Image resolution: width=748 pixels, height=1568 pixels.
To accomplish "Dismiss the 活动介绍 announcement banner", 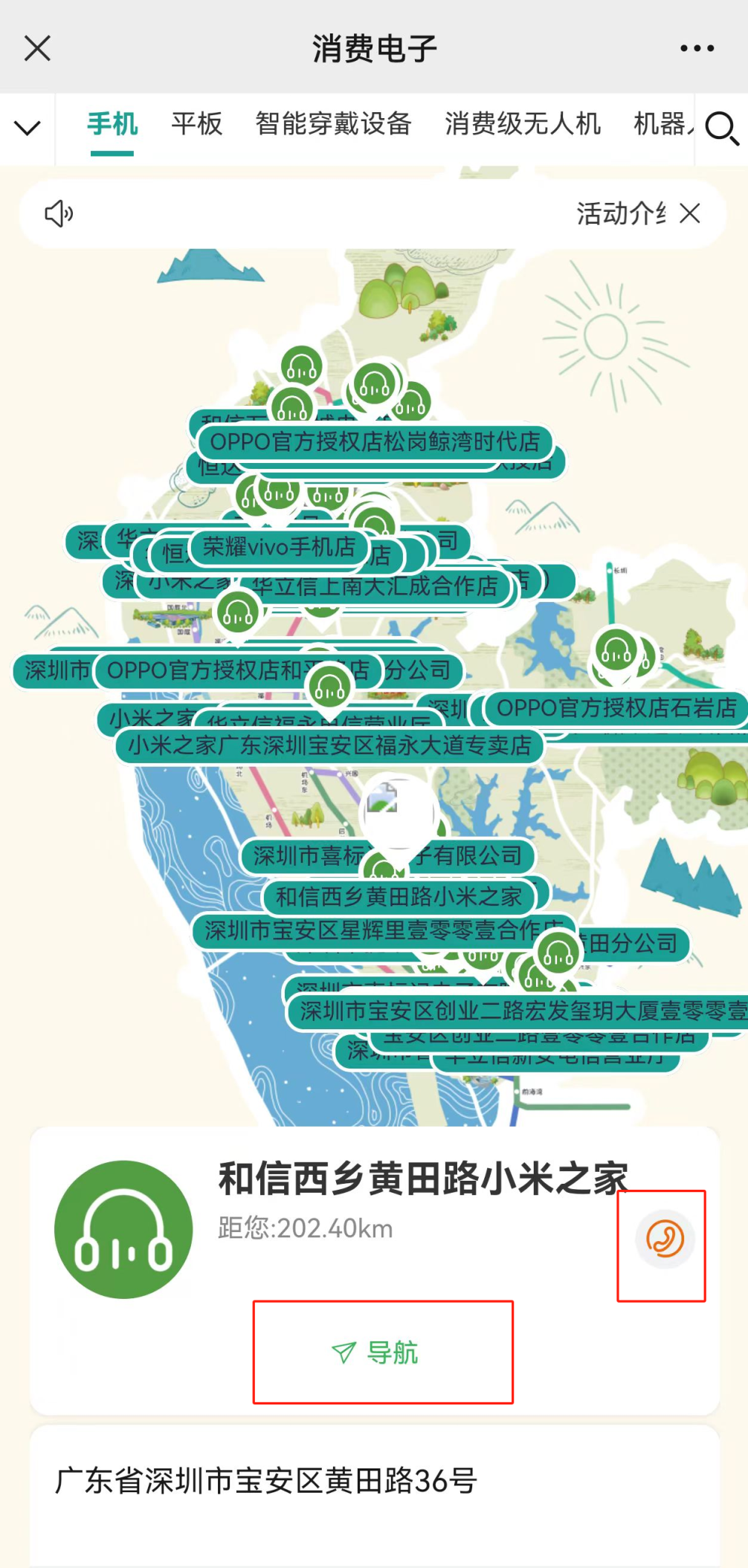I will (690, 214).
